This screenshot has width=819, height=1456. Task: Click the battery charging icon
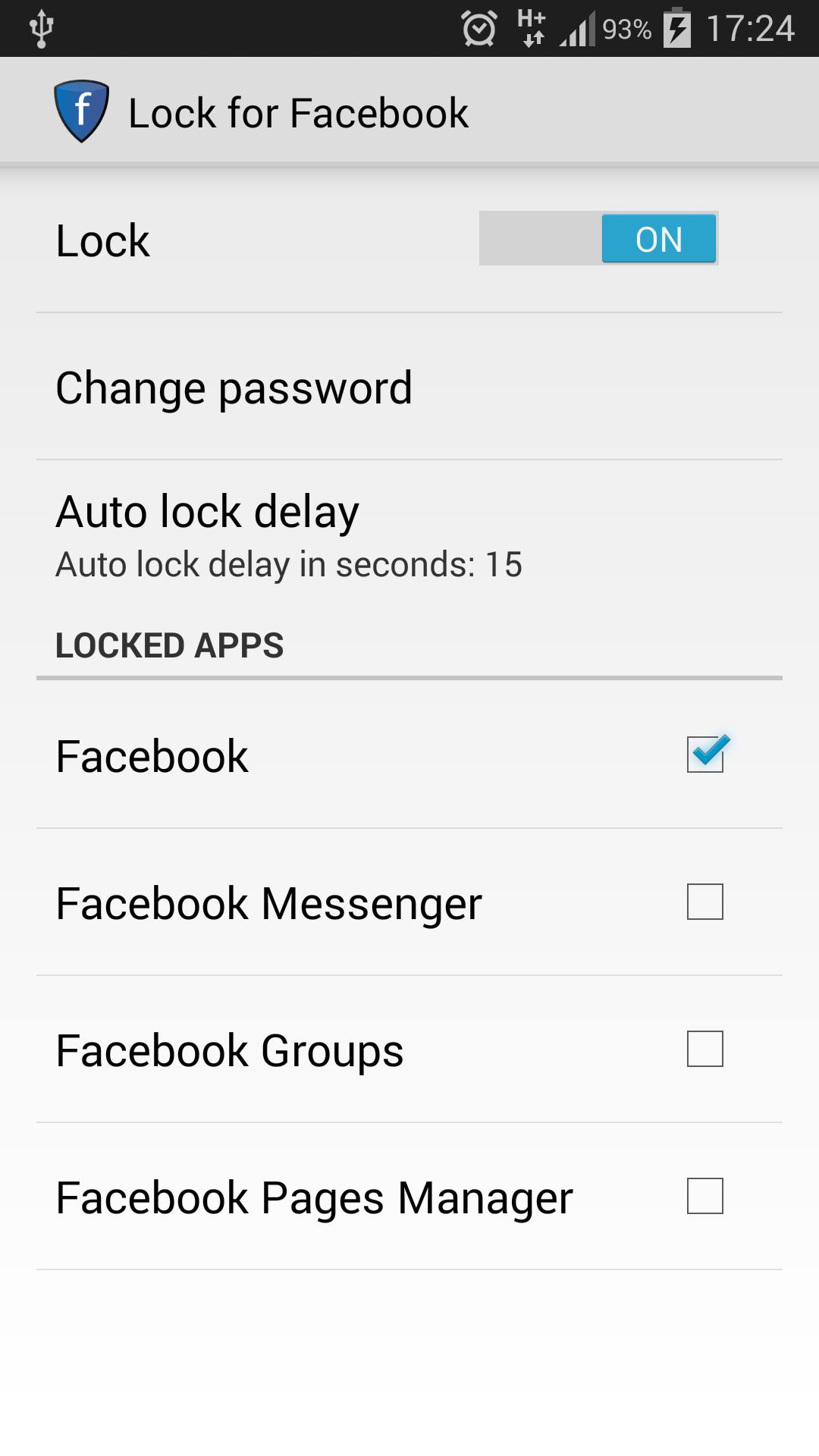pos(677,27)
